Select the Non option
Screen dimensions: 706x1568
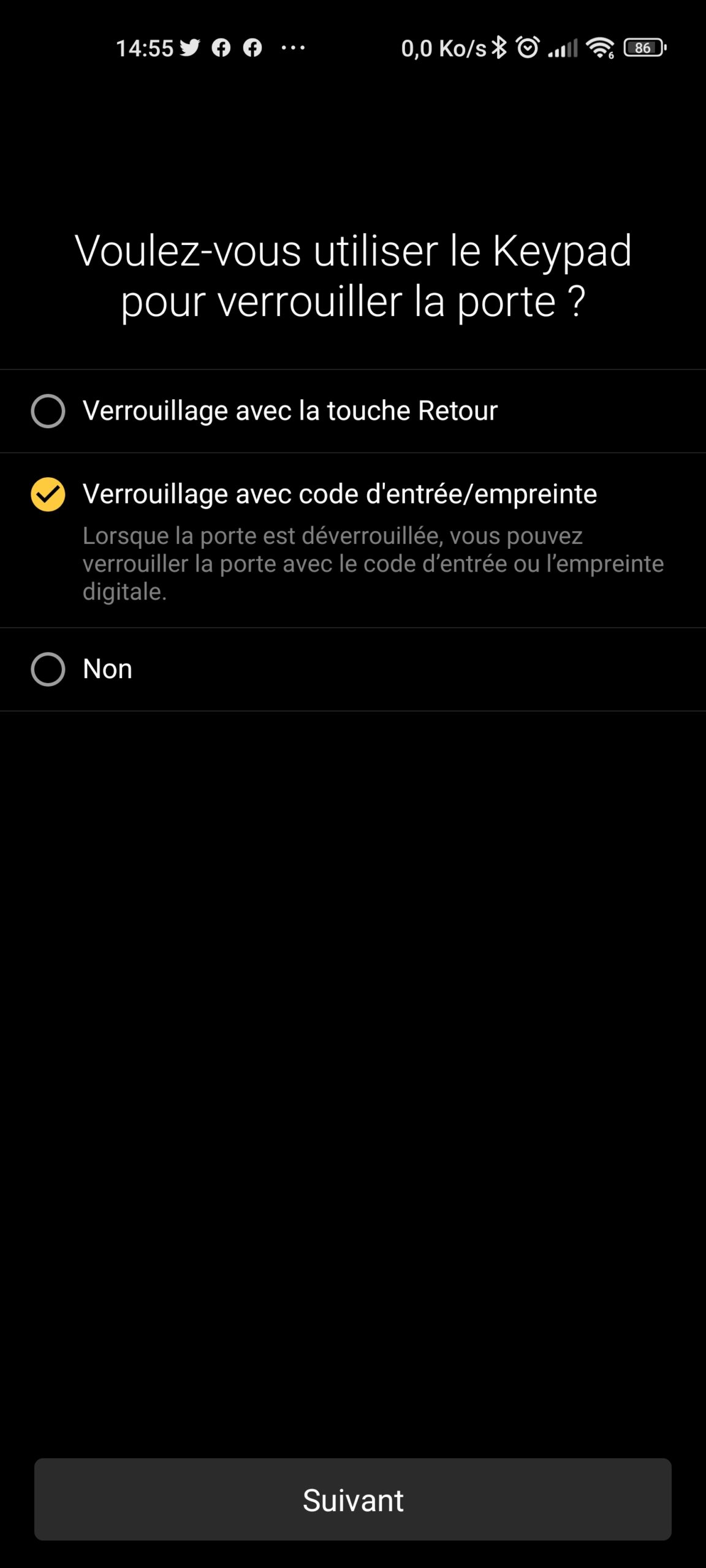pyautogui.click(x=353, y=669)
